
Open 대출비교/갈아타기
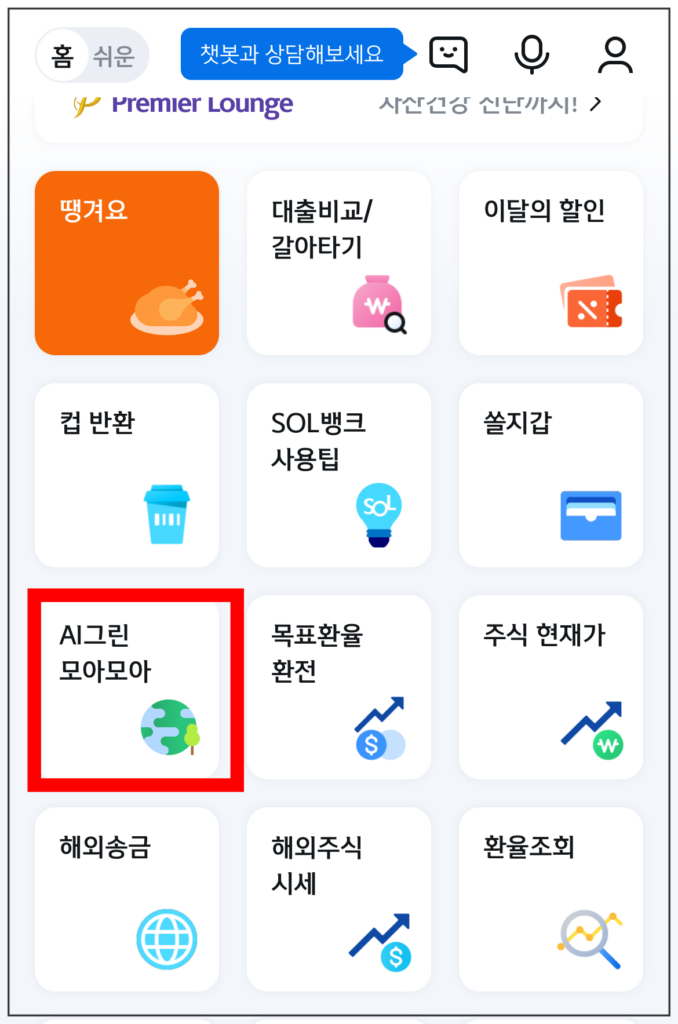pos(339,263)
